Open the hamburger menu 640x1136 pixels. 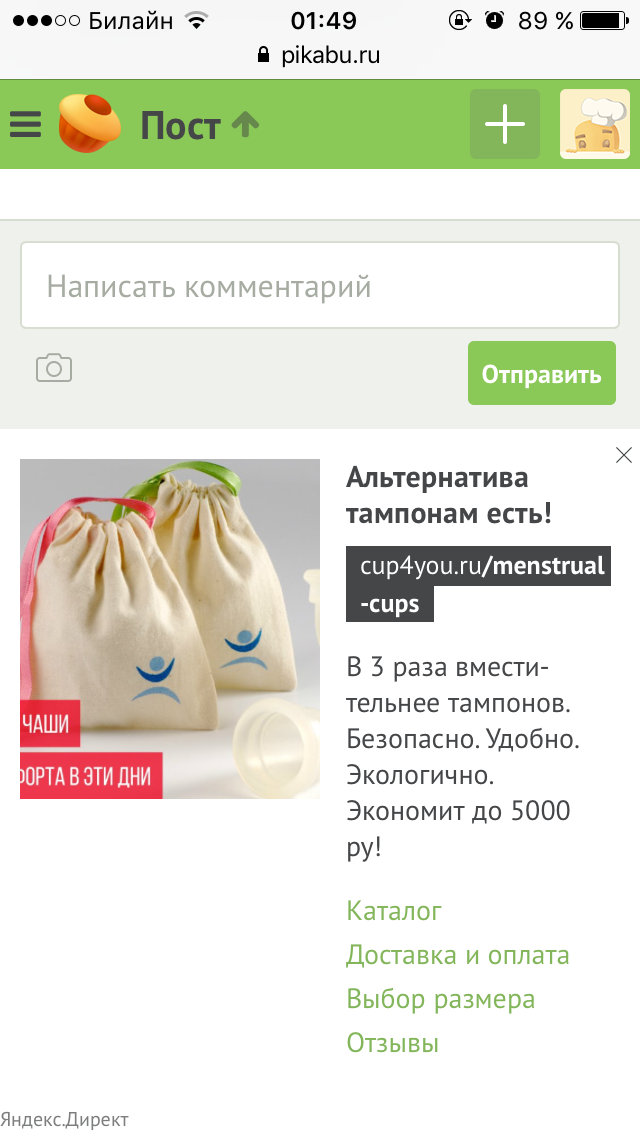coord(25,125)
